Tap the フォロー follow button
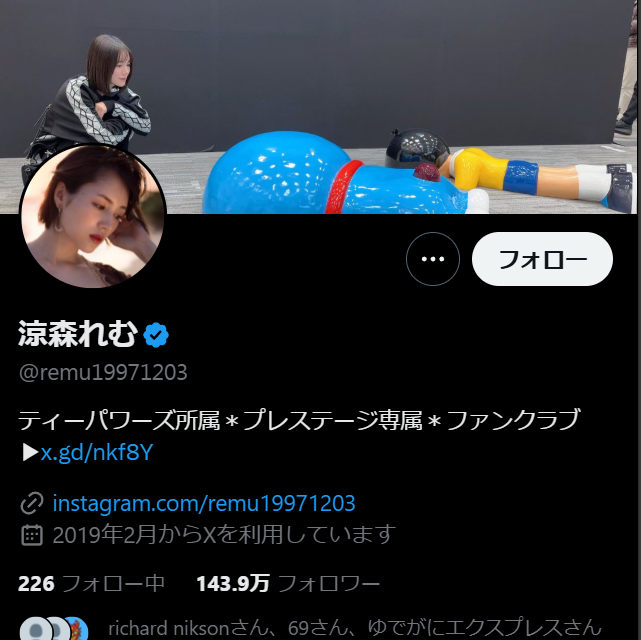This screenshot has height=640, width=641. tap(542, 259)
